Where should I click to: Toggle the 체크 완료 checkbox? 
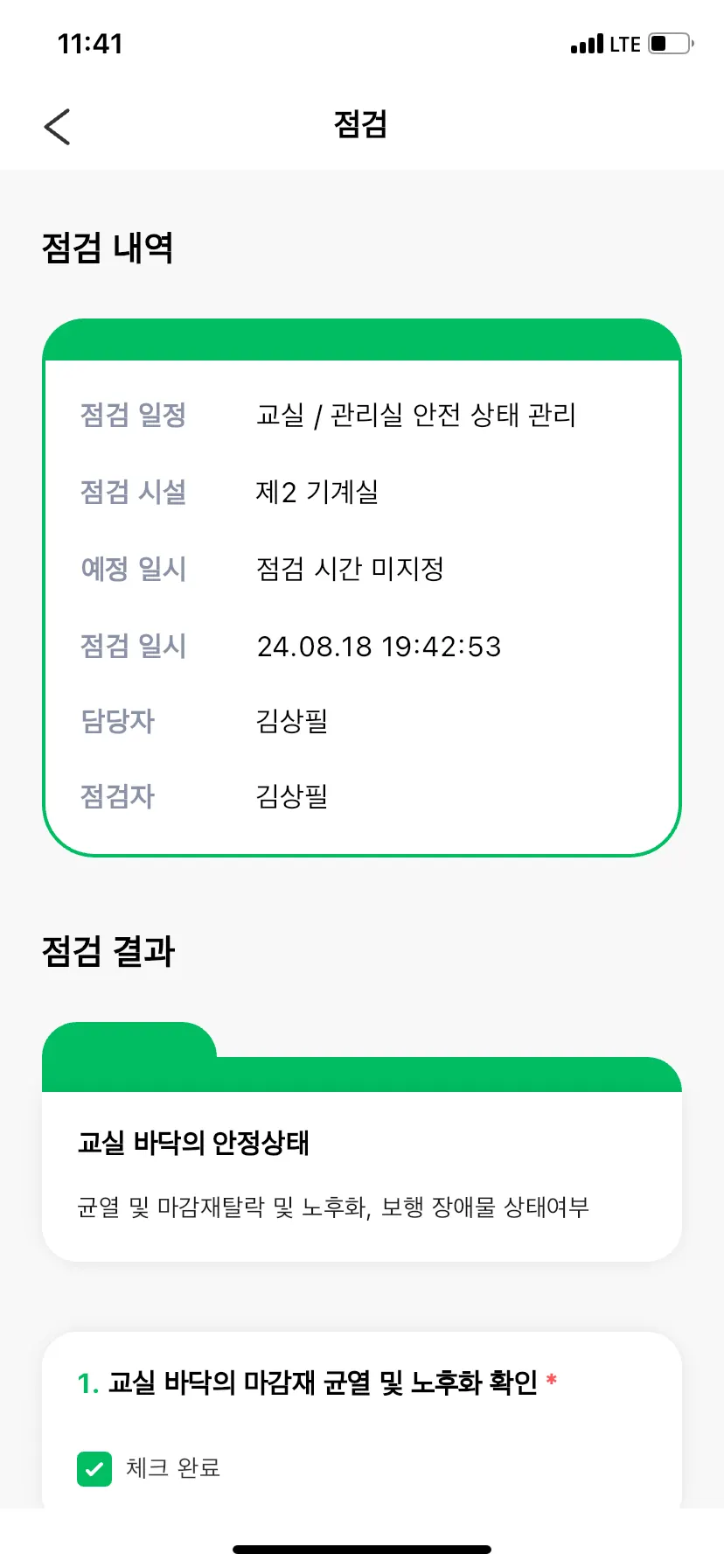coord(94,1469)
